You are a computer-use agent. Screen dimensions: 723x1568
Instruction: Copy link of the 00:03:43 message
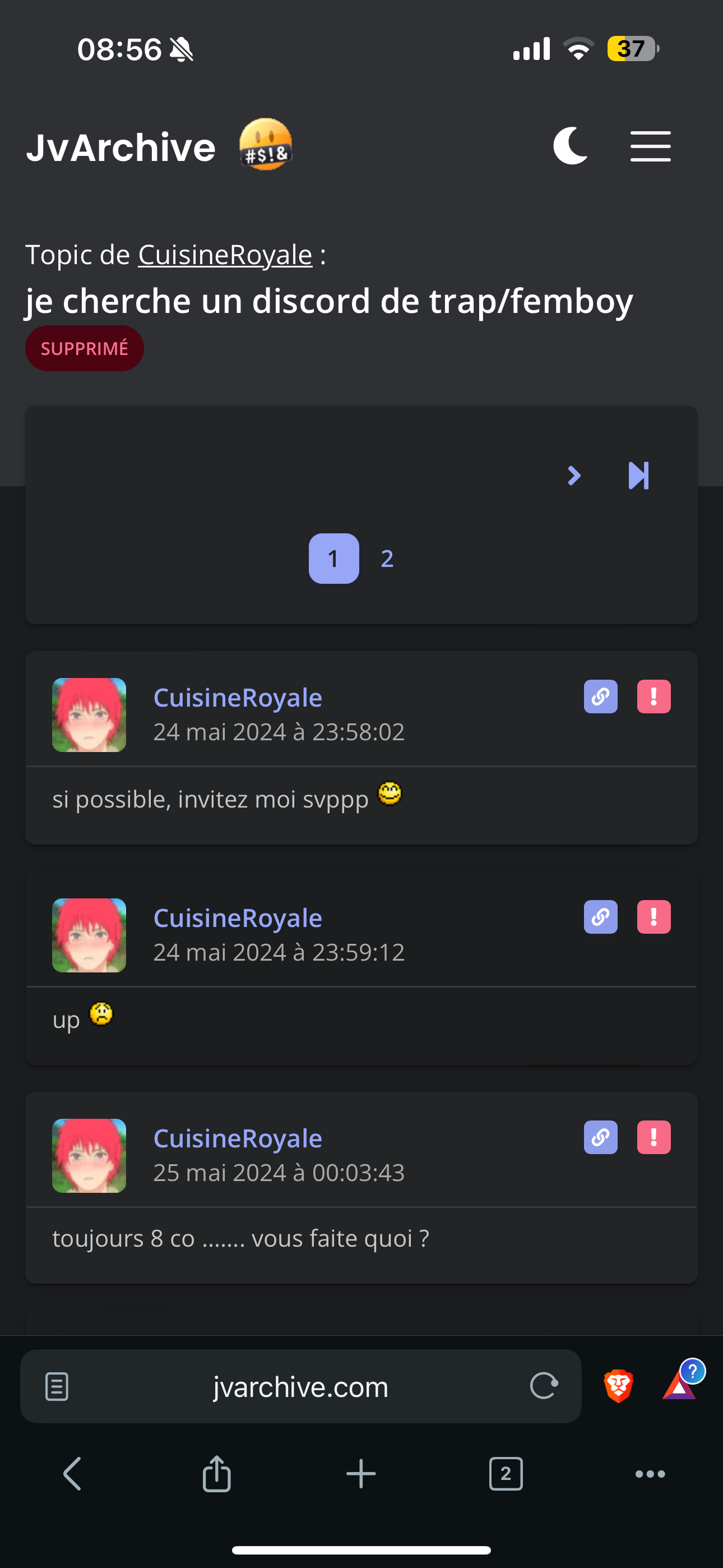click(x=601, y=1137)
